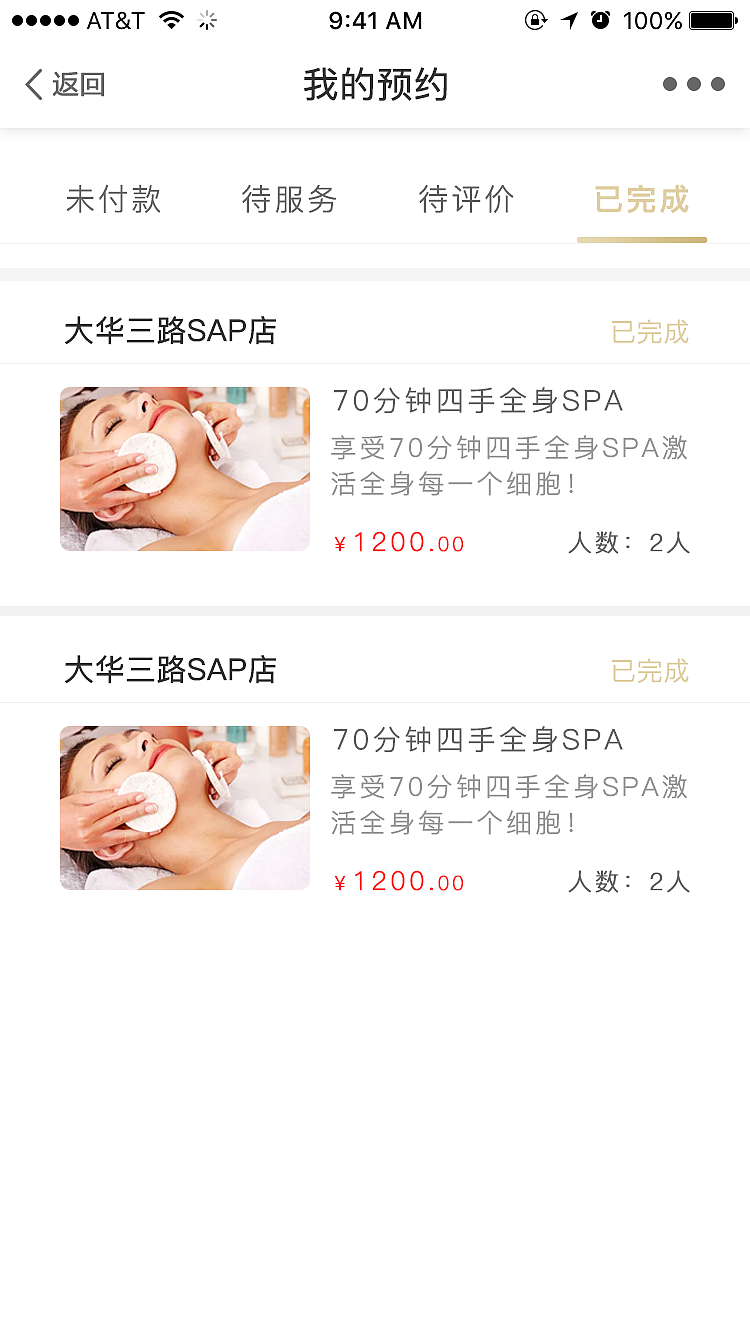750x1334 pixels.
Task: Click the back chevron icon to return
Action: coord(33,85)
